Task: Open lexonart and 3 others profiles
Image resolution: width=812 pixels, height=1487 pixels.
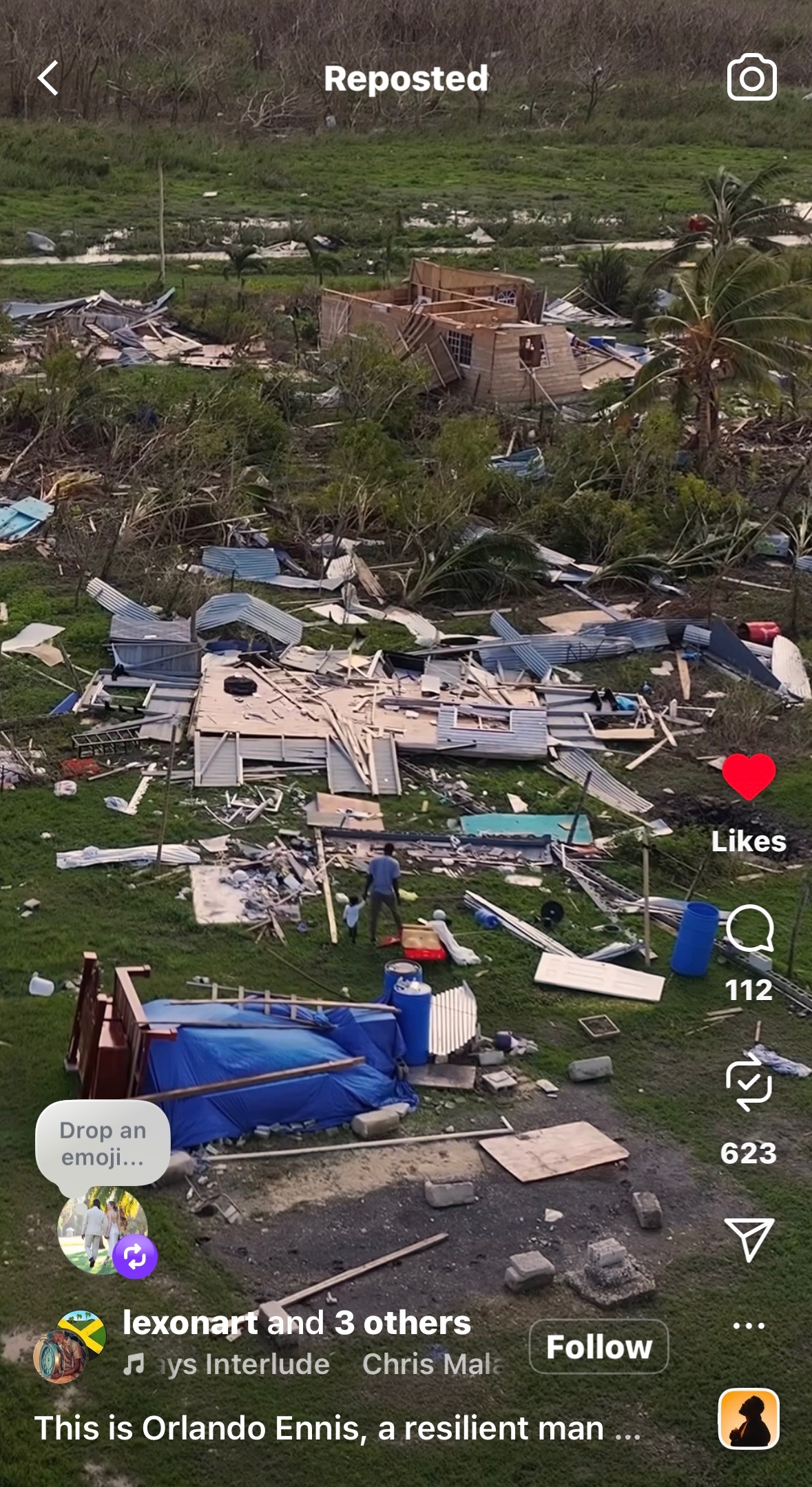Action: click(x=296, y=1323)
